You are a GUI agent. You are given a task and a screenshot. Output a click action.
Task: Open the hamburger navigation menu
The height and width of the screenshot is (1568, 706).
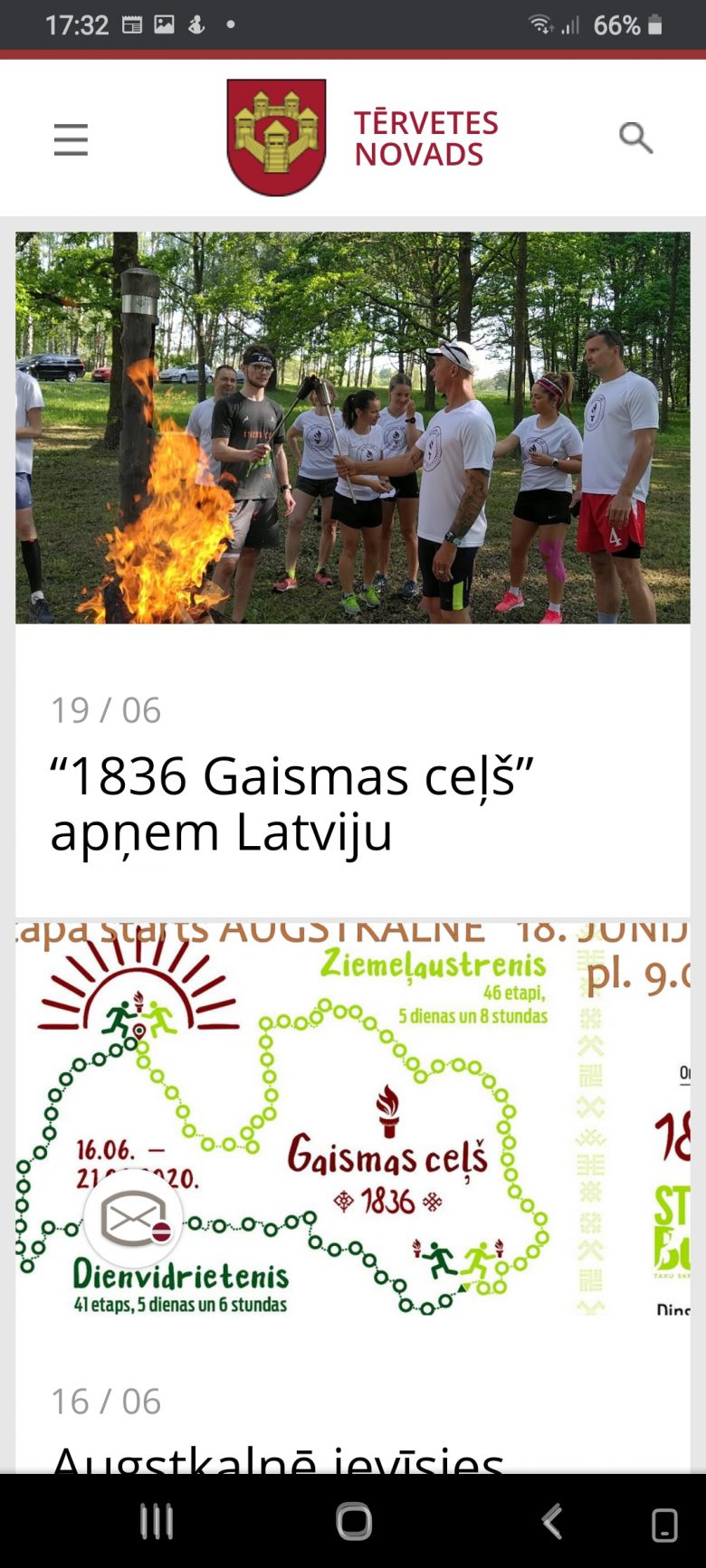pyautogui.click(x=71, y=139)
